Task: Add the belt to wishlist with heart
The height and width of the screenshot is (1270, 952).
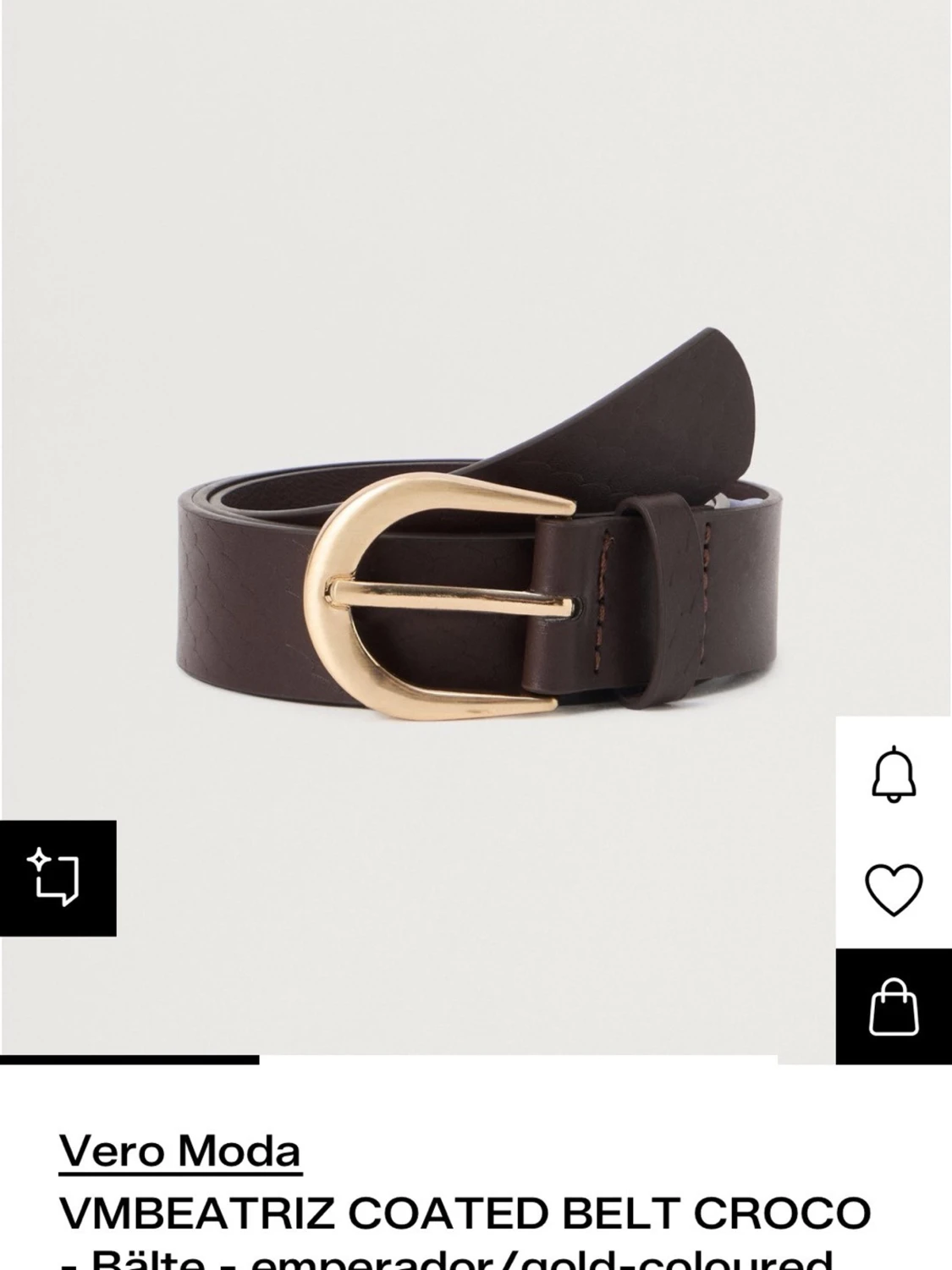Action: pyautogui.click(x=894, y=890)
